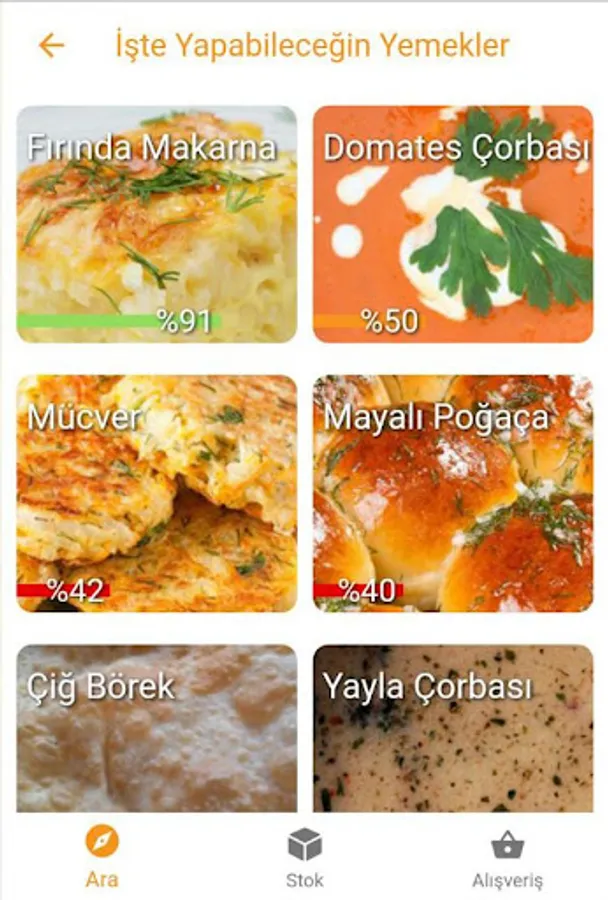The image size is (608, 900).
Task: Open the Domates Çorbası recipe card
Action: 453,225
